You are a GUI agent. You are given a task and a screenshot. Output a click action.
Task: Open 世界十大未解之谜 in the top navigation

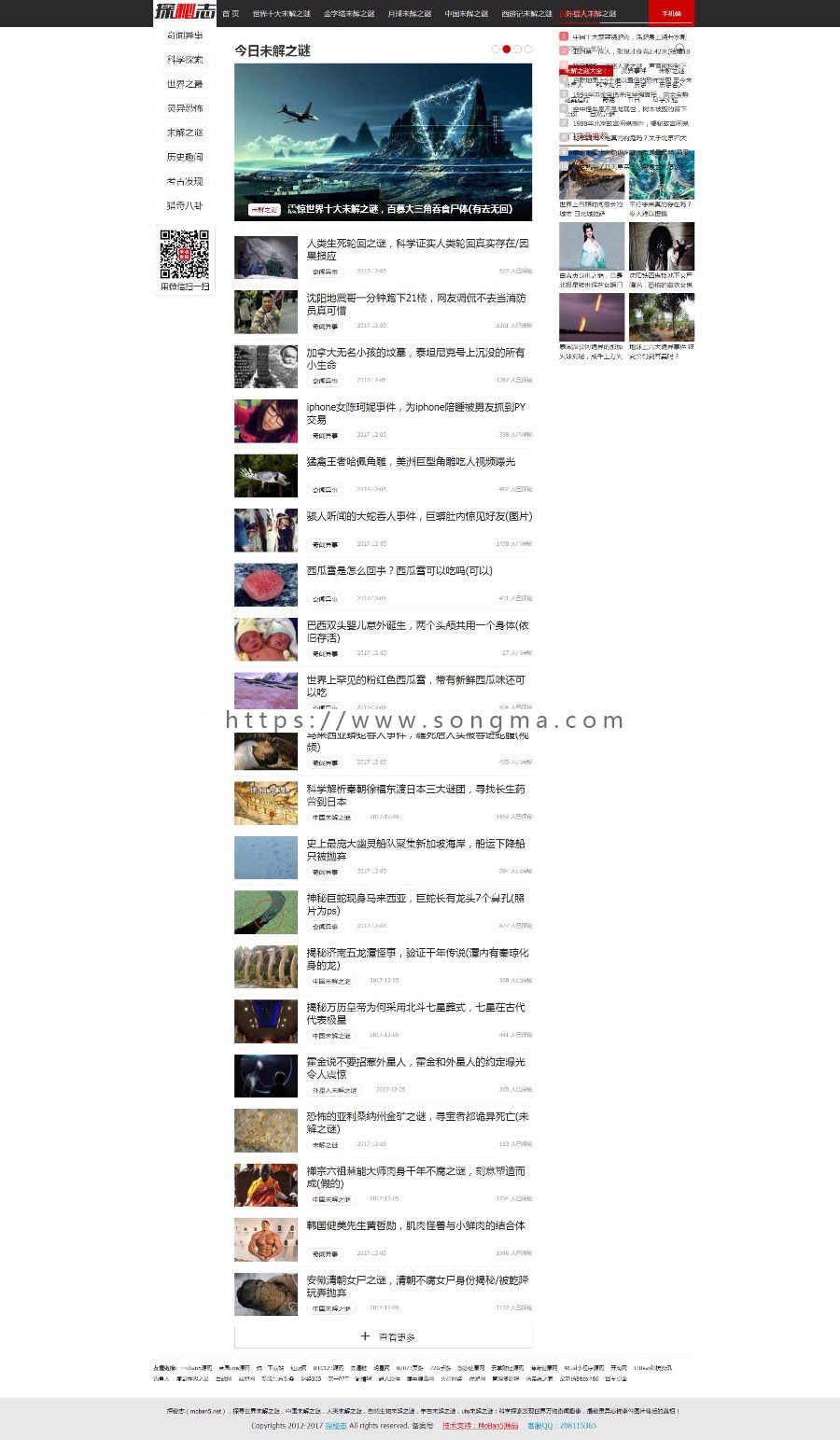pos(278,14)
